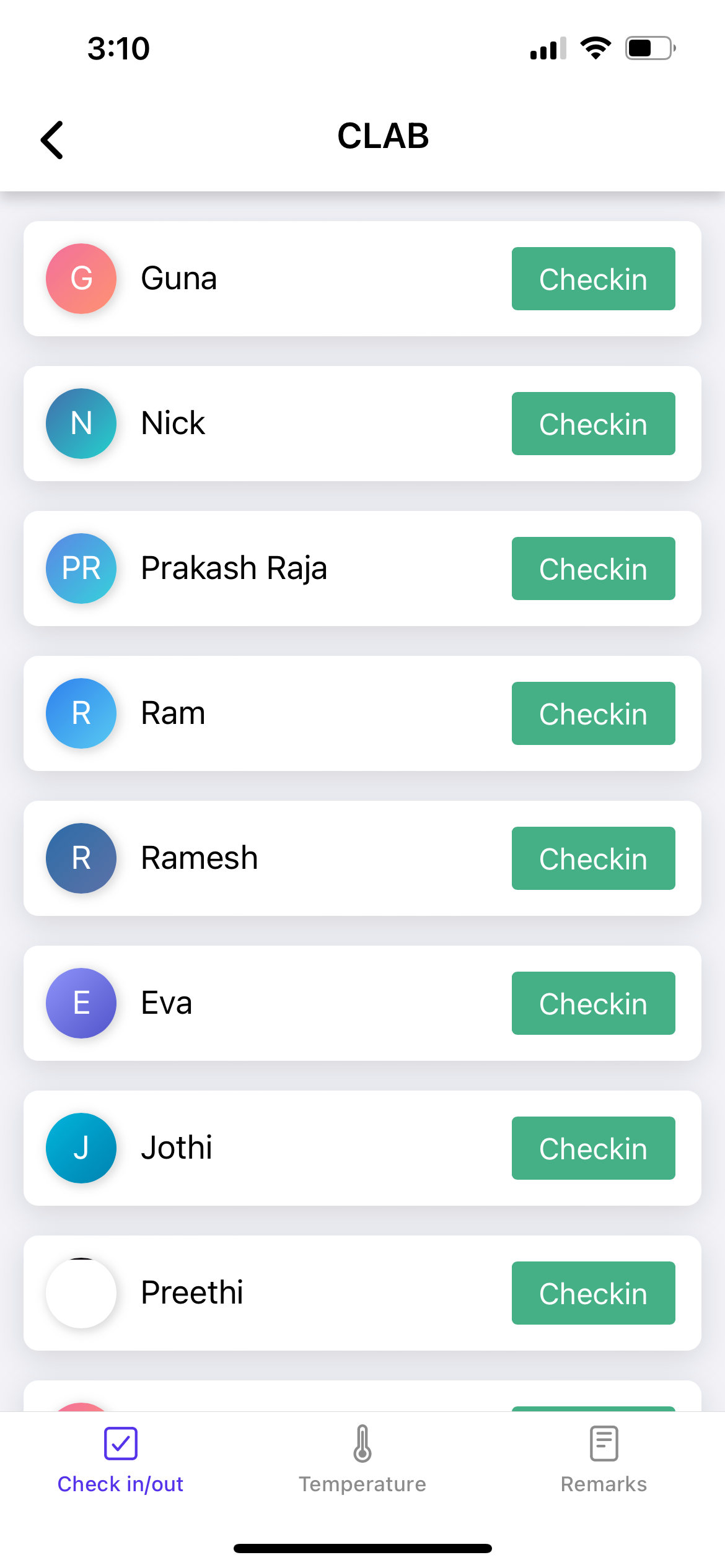Check in Guna
725x1568 pixels.
[x=593, y=279]
